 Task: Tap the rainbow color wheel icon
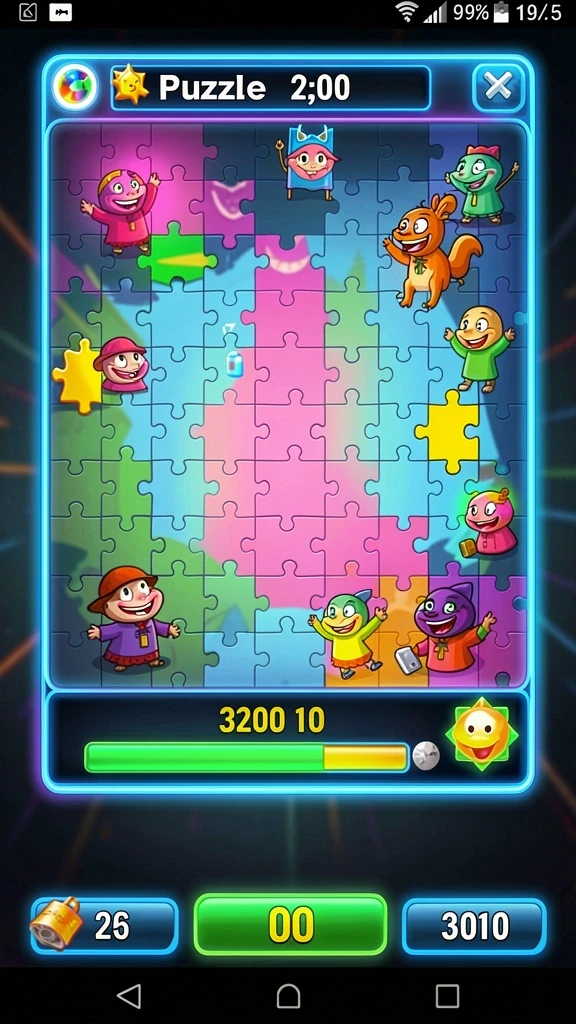click(x=74, y=87)
